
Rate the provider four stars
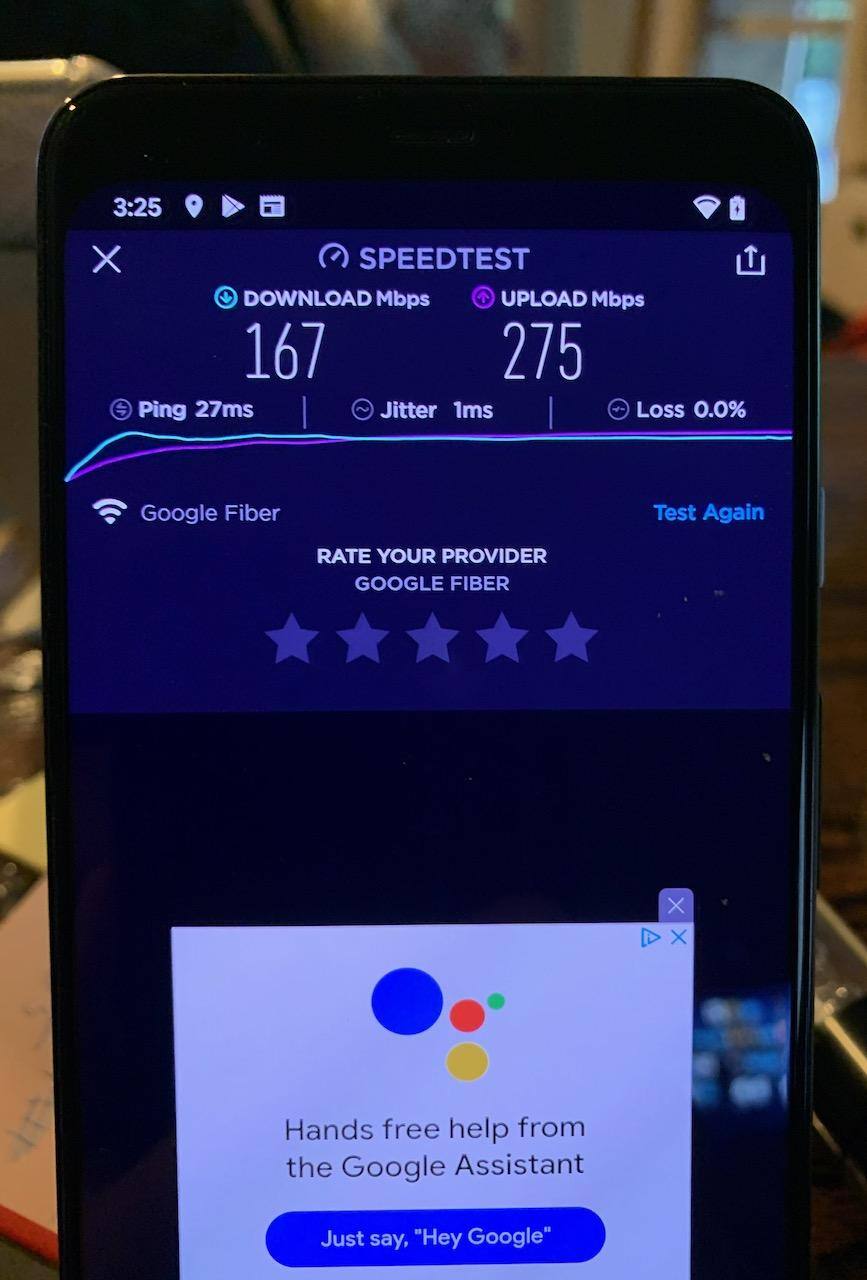pyautogui.click(x=502, y=639)
